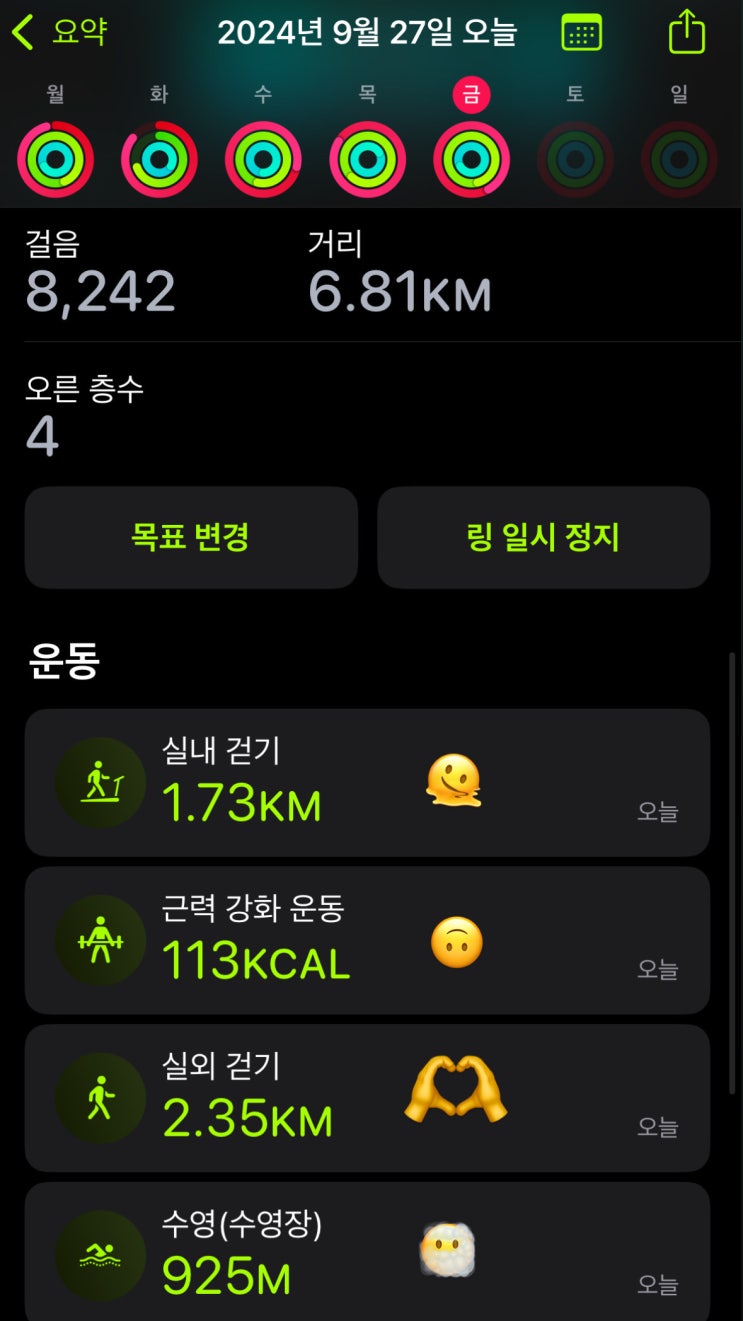Screen dimensions: 743x1321
Task: Share this activity summary
Action: tap(686, 32)
